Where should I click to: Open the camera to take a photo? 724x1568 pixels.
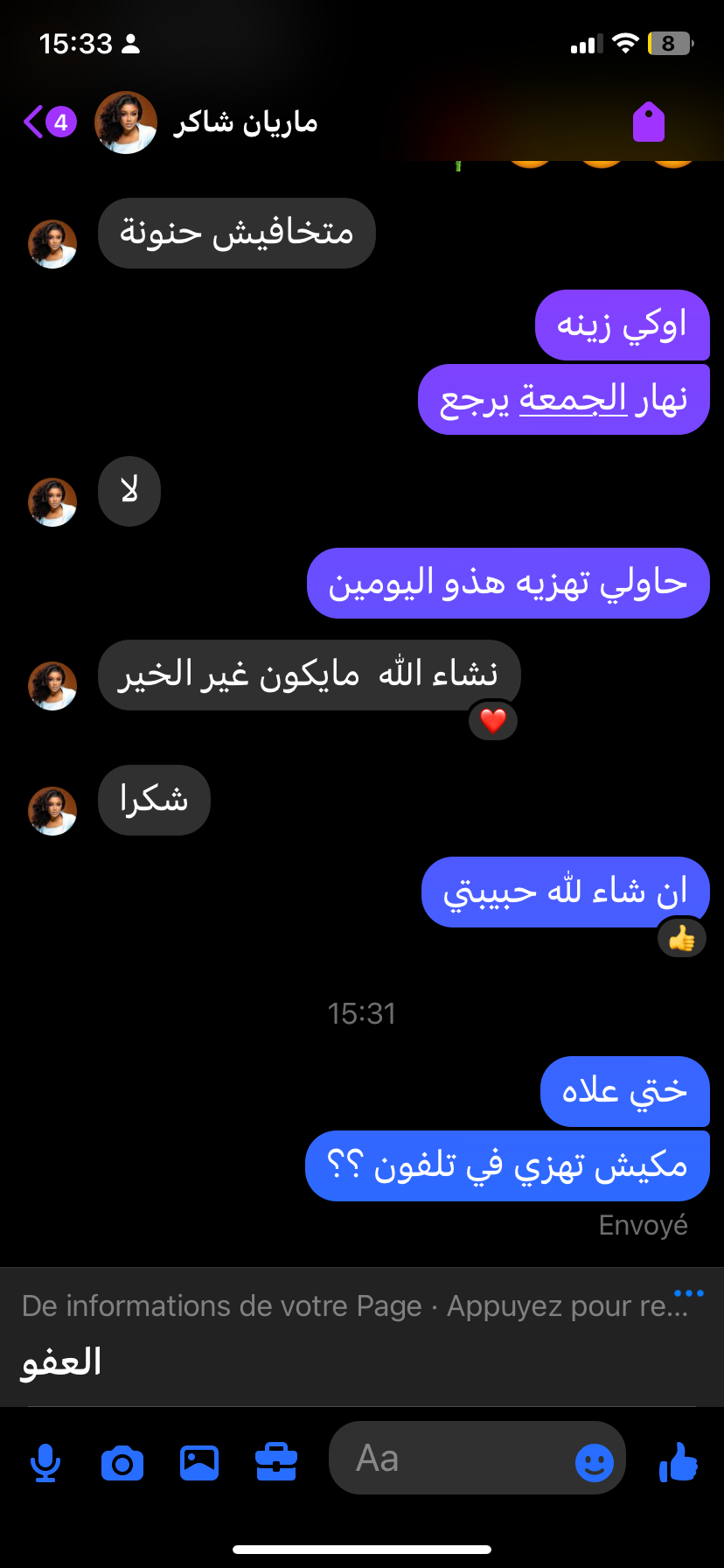[x=122, y=1462]
